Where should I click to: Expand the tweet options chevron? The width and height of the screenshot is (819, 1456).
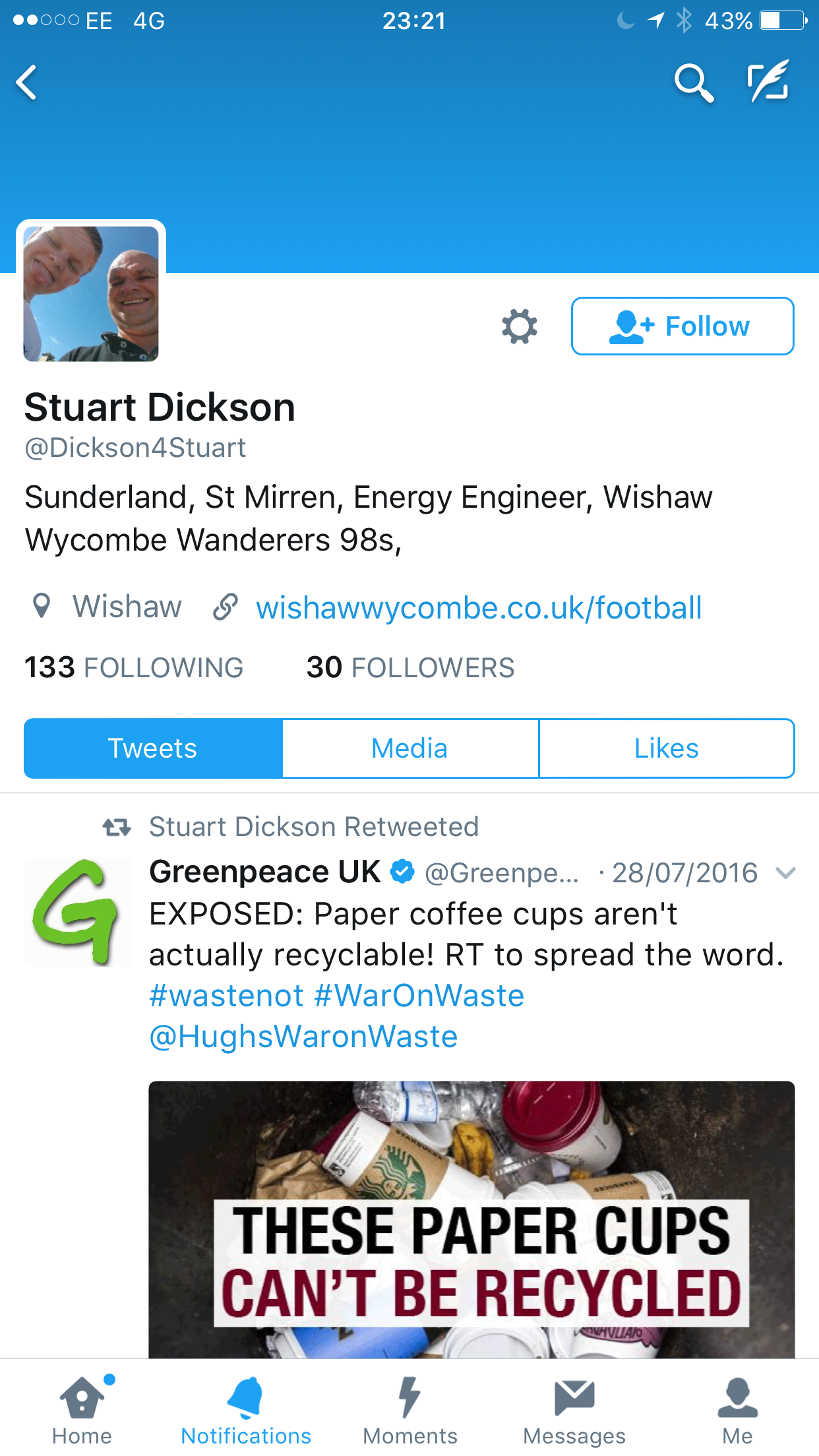pos(785,873)
